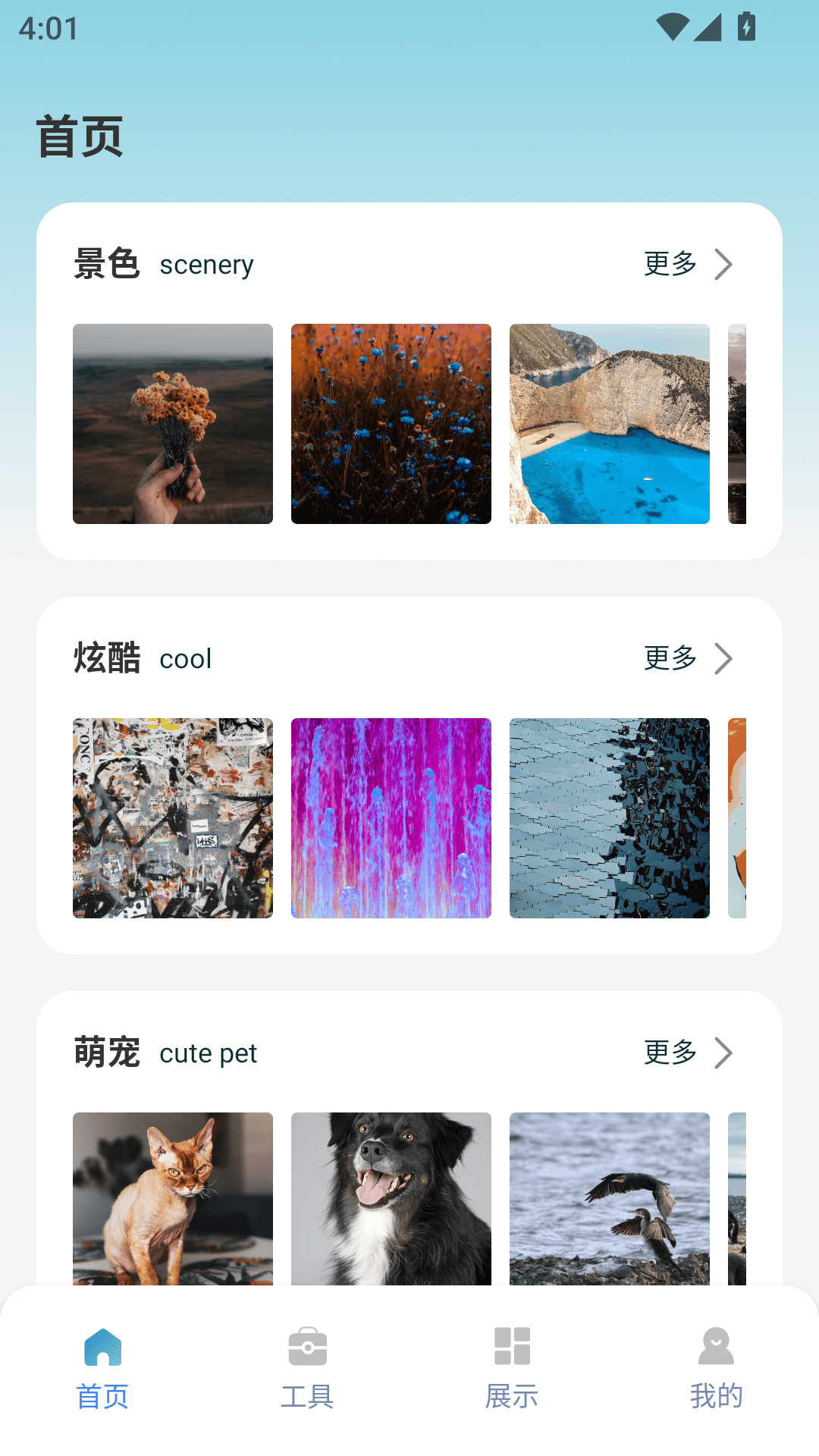819x1456 pixels.
Task: Tap the Wi-Fi icon in the status bar
Action: coord(673,27)
